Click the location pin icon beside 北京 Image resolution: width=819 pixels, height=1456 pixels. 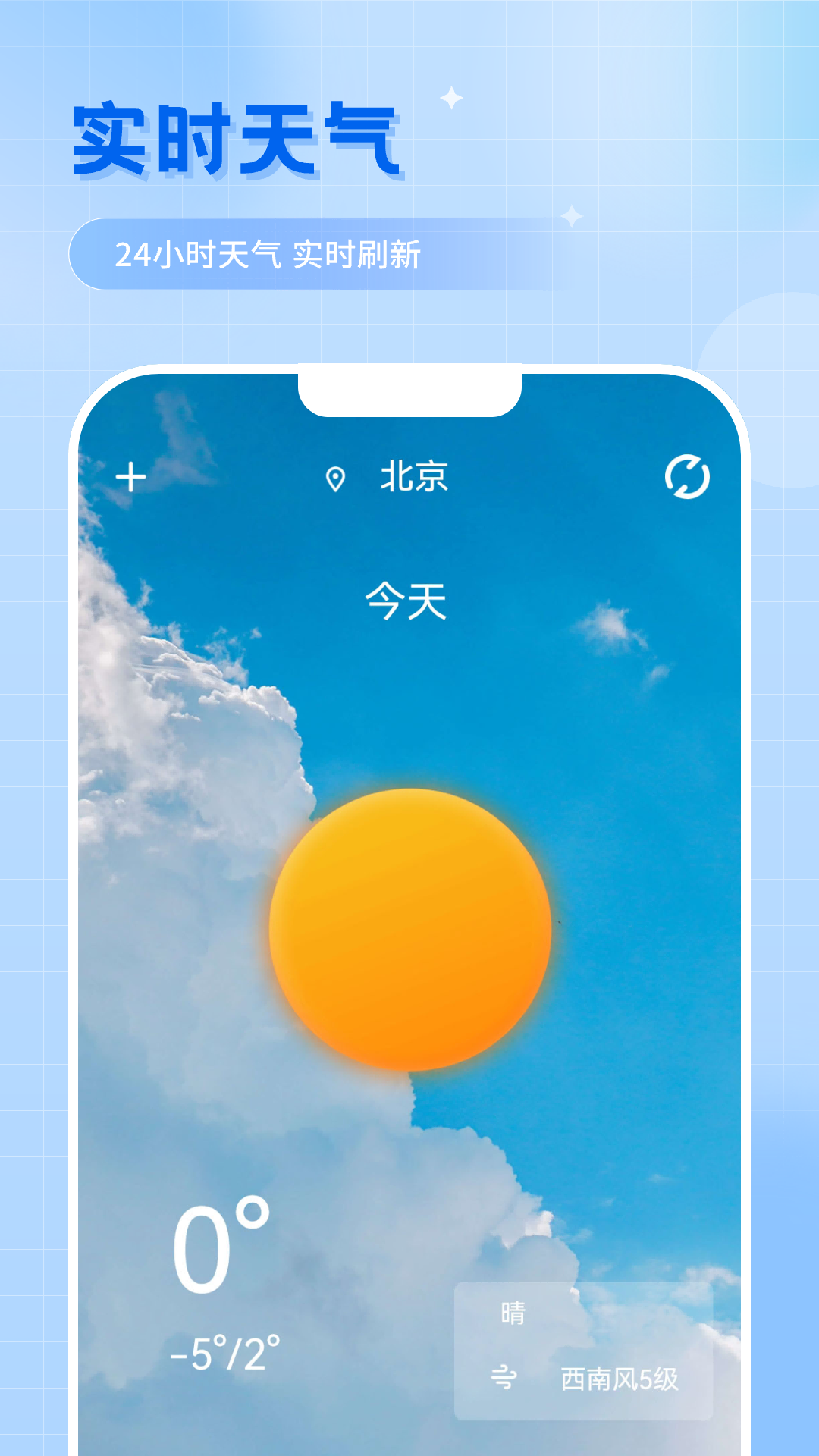[336, 476]
